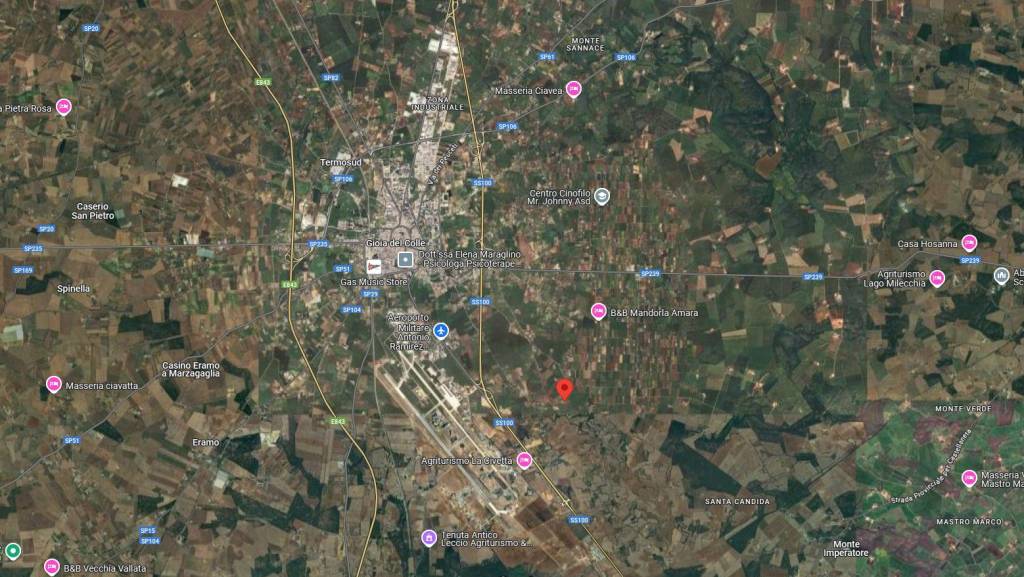Tap Aeroporto Militare Antonio Ramirez airport icon
Image resolution: width=1024 pixels, height=577 pixels.
441,330
